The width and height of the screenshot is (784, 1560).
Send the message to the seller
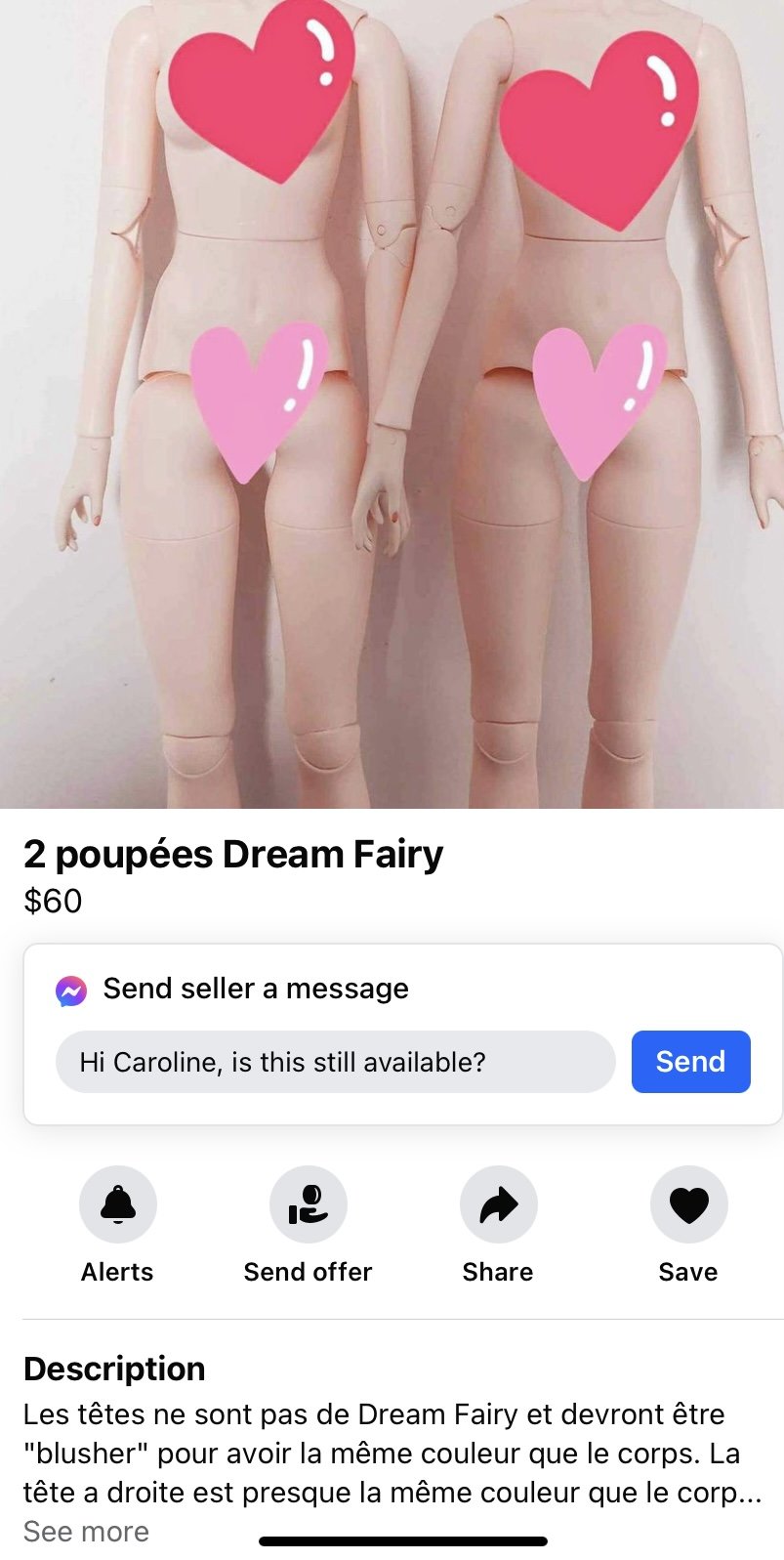click(x=690, y=1061)
